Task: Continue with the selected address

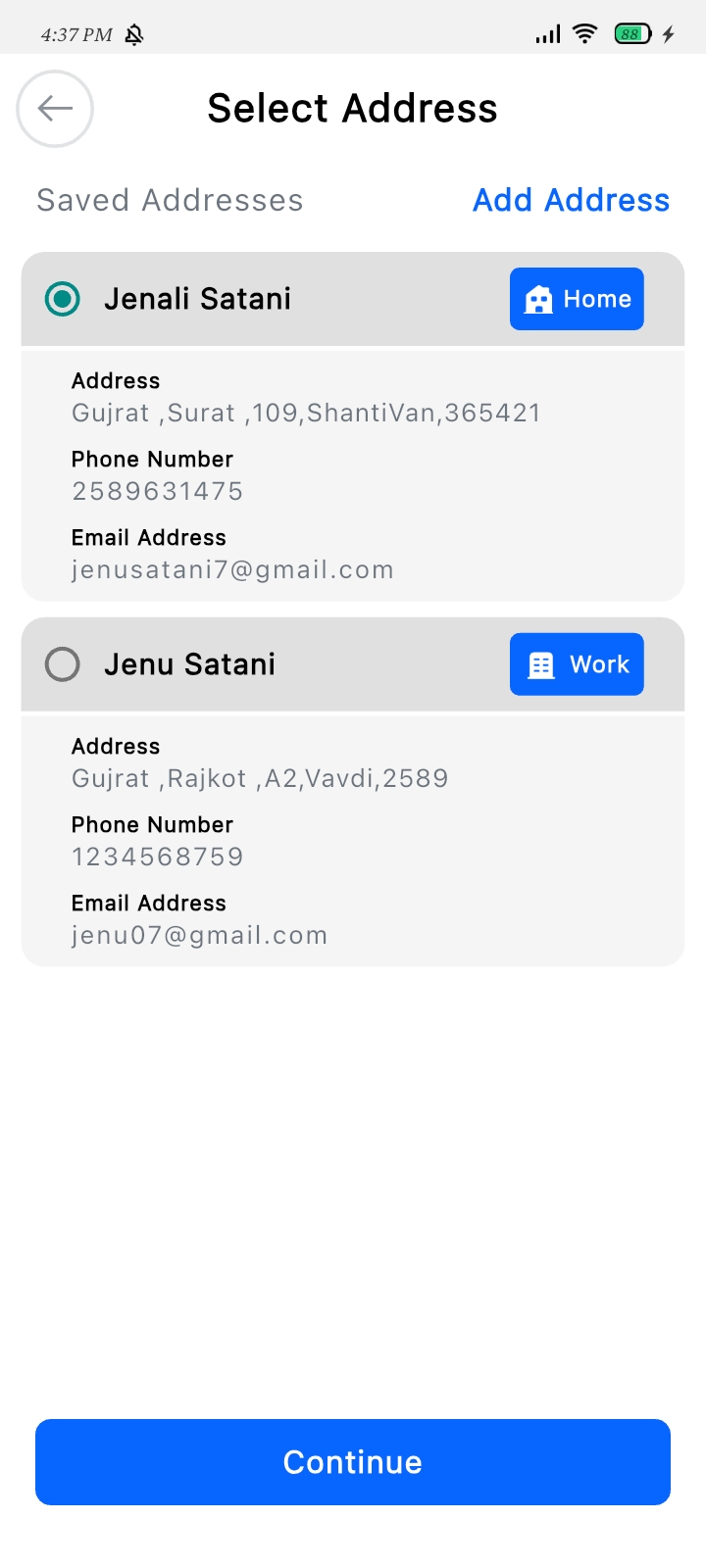Action: pyautogui.click(x=353, y=1462)
